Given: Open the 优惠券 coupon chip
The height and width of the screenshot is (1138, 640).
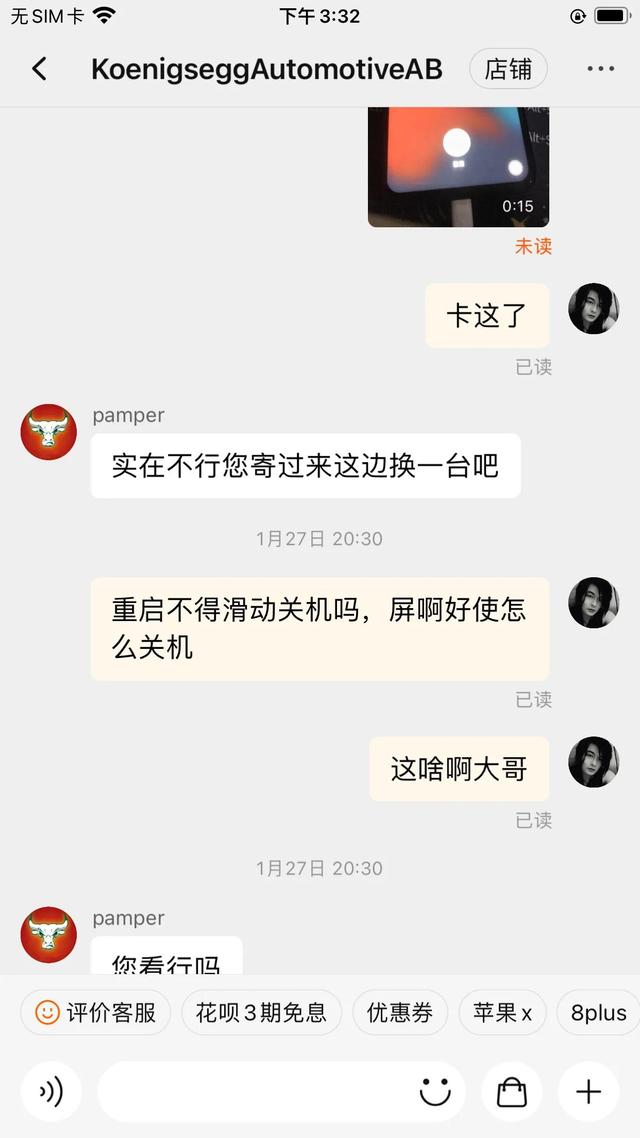Looking at the screenshot, I should click(400, 1013).
